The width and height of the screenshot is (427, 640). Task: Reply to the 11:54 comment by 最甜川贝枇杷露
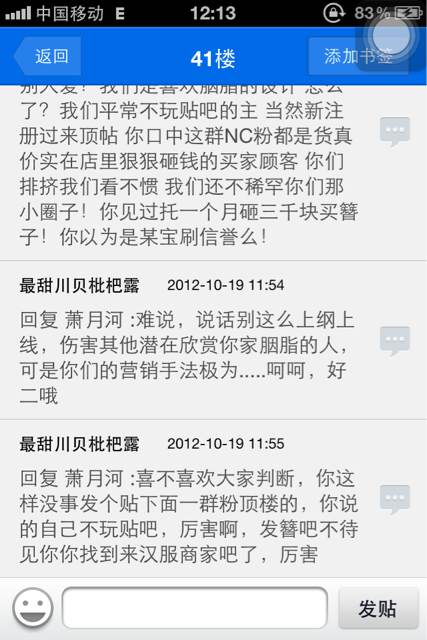[394, 341]
